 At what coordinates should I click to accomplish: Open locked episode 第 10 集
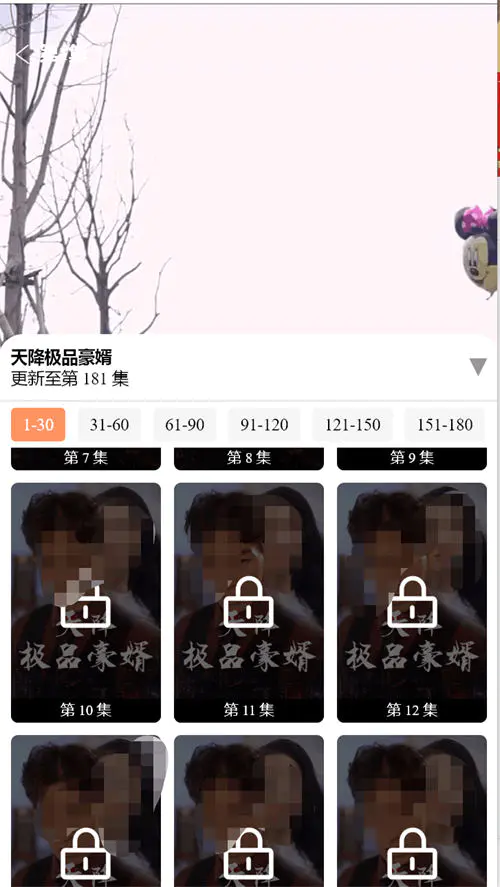click(x=86, y=602)
